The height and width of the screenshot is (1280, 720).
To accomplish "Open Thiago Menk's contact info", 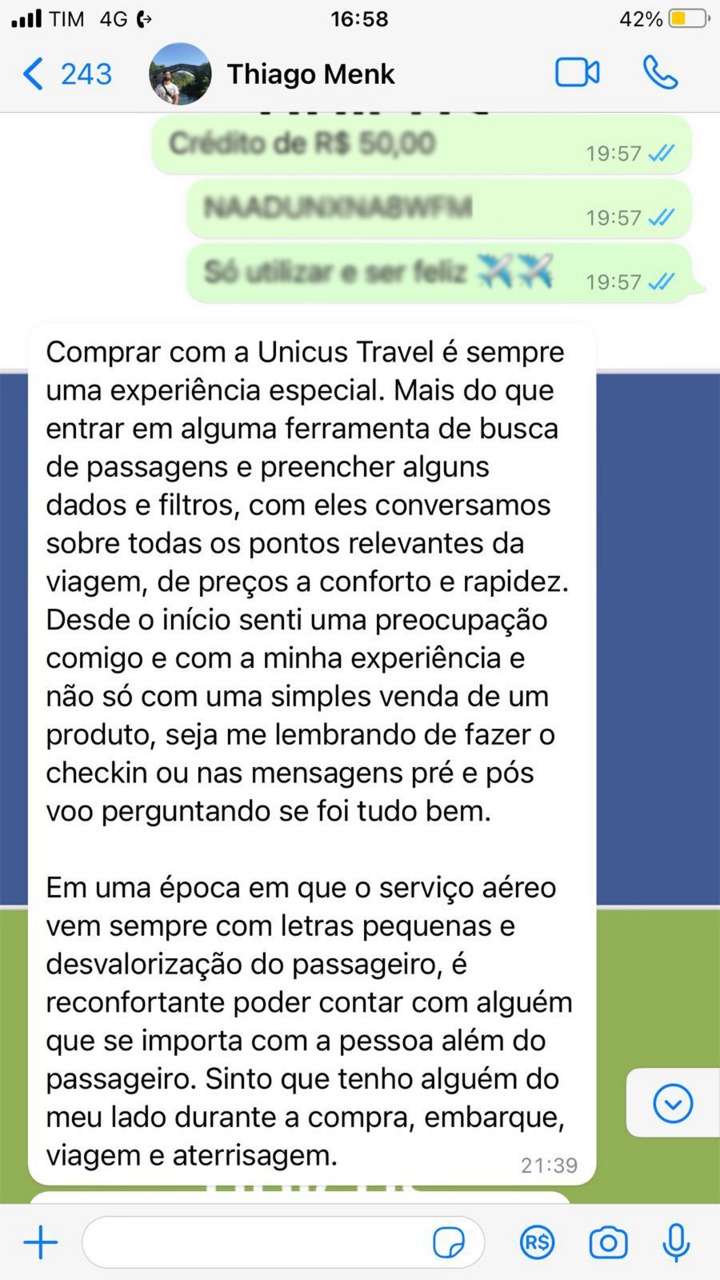I will pos(310,74).
